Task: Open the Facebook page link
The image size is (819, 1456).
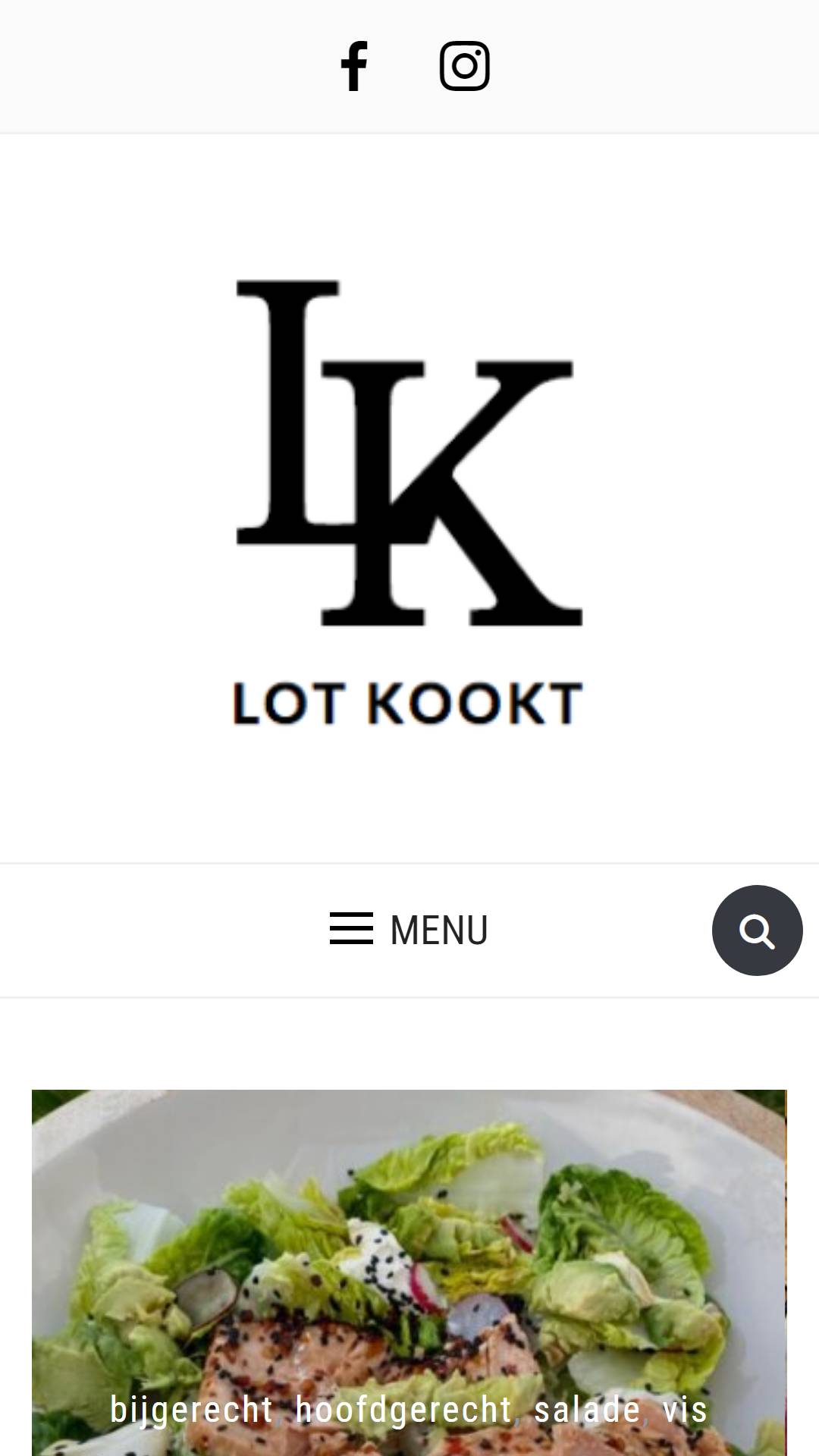Action: click(353, 66)
